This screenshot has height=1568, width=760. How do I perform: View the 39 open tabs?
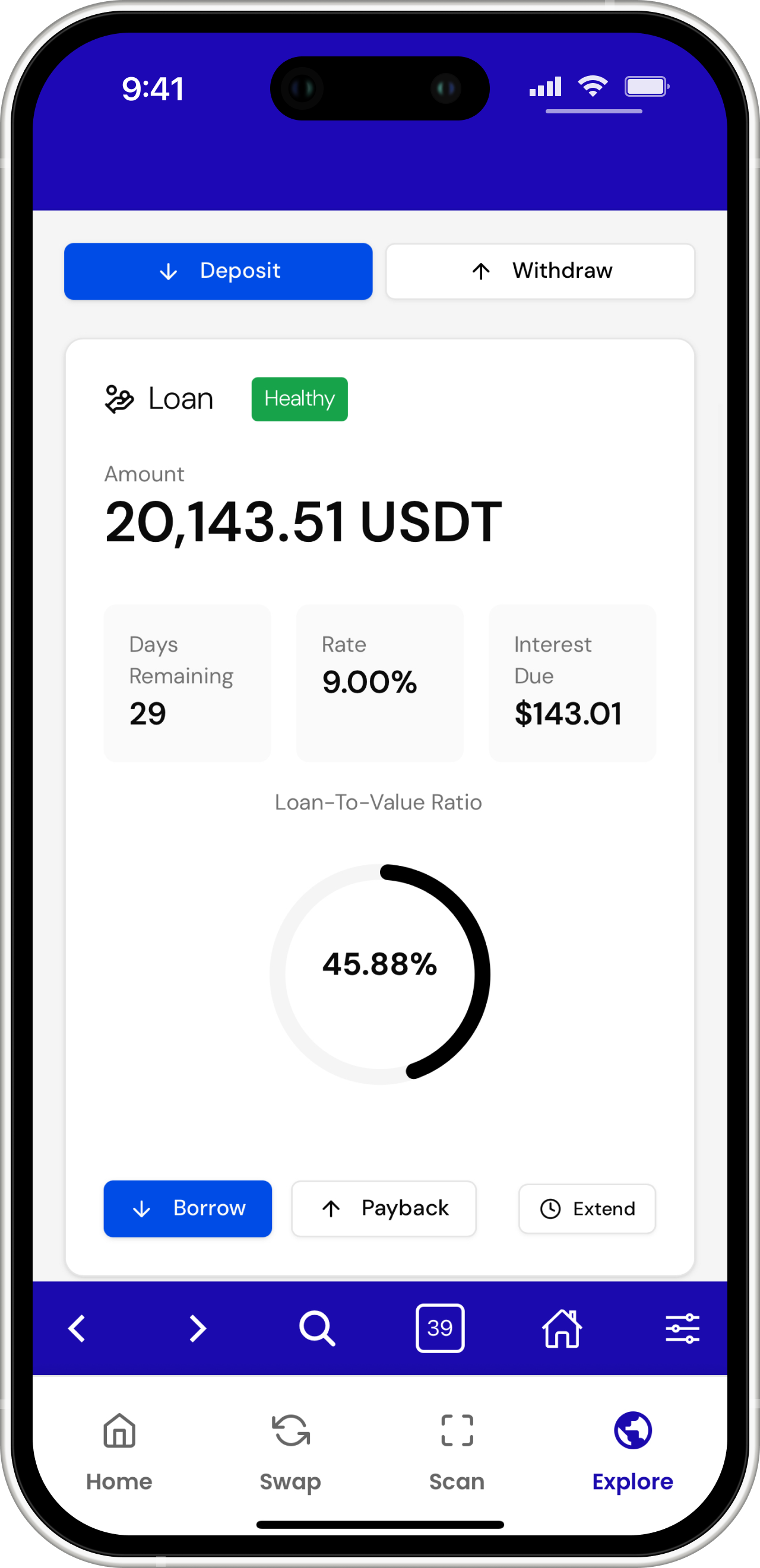440,1328
